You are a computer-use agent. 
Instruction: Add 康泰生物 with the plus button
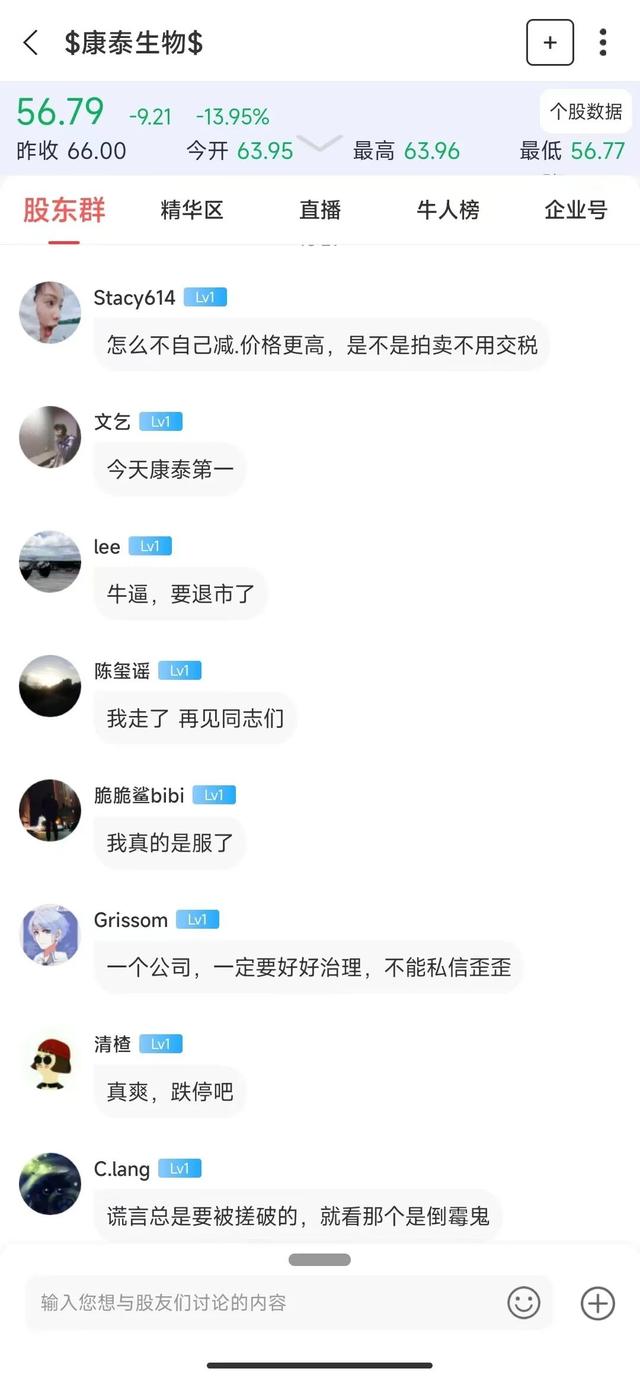pos(550,43)
